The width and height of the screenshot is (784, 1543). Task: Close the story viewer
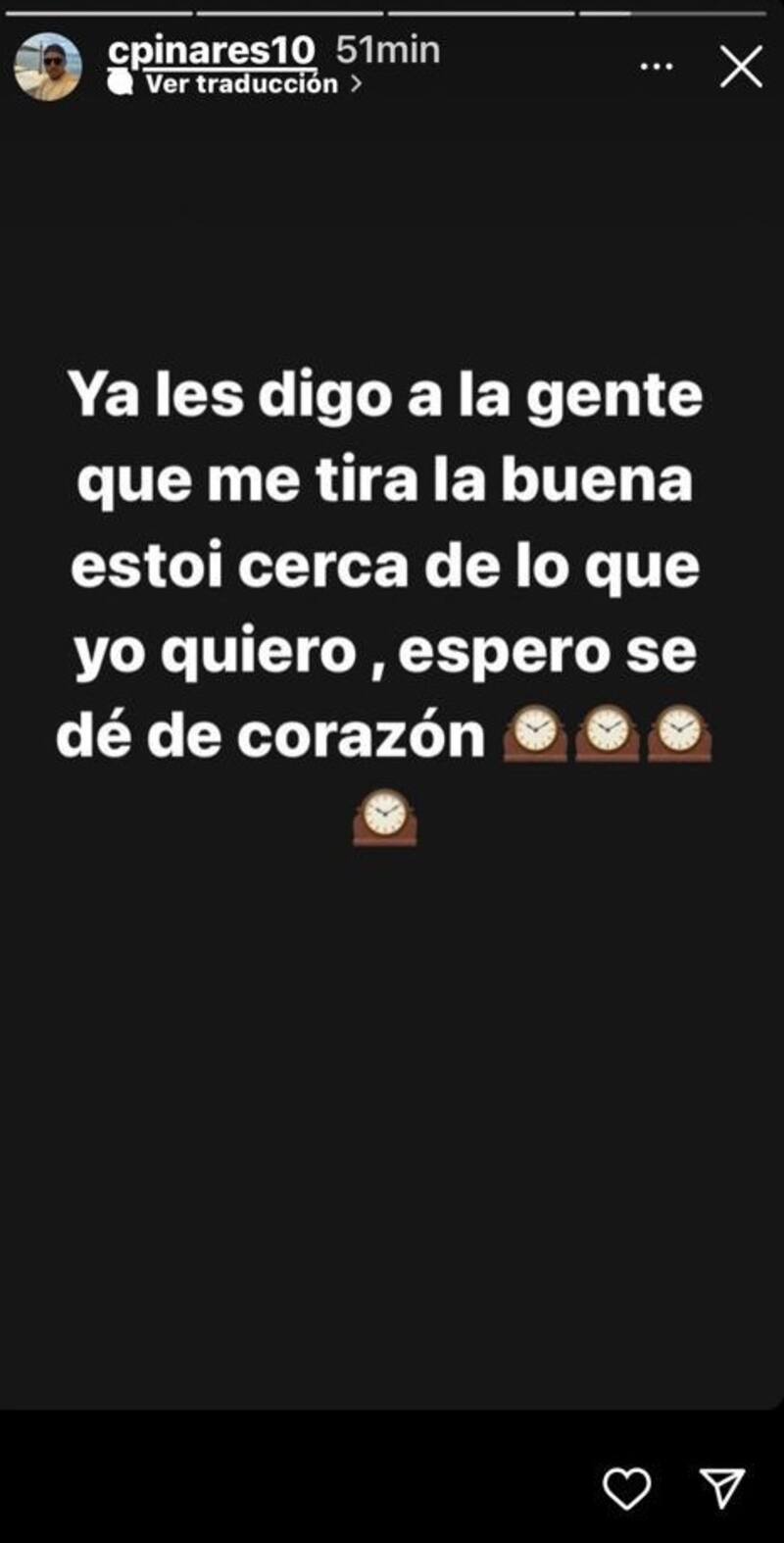click(x=741, y=68)
